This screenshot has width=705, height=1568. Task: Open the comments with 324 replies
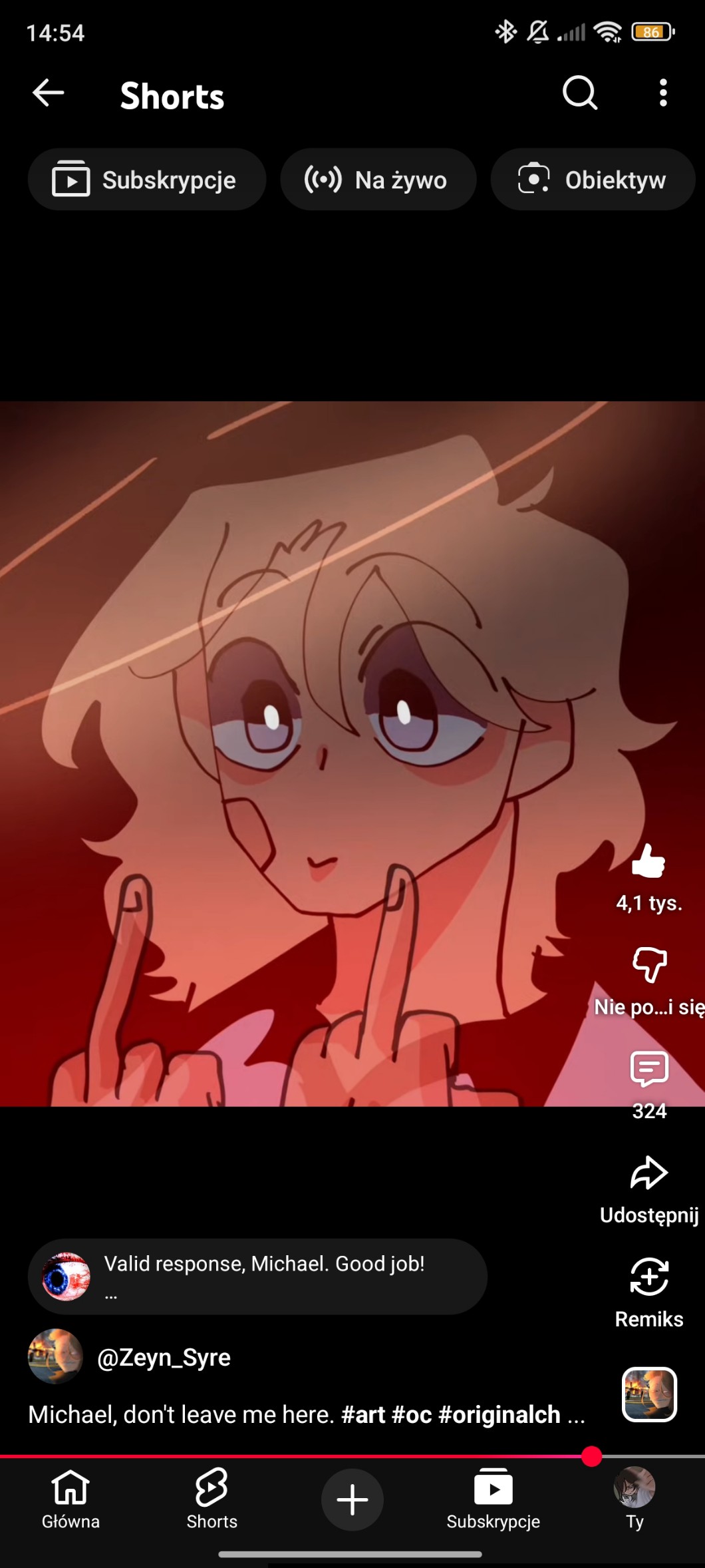[x=648, y=1070]
